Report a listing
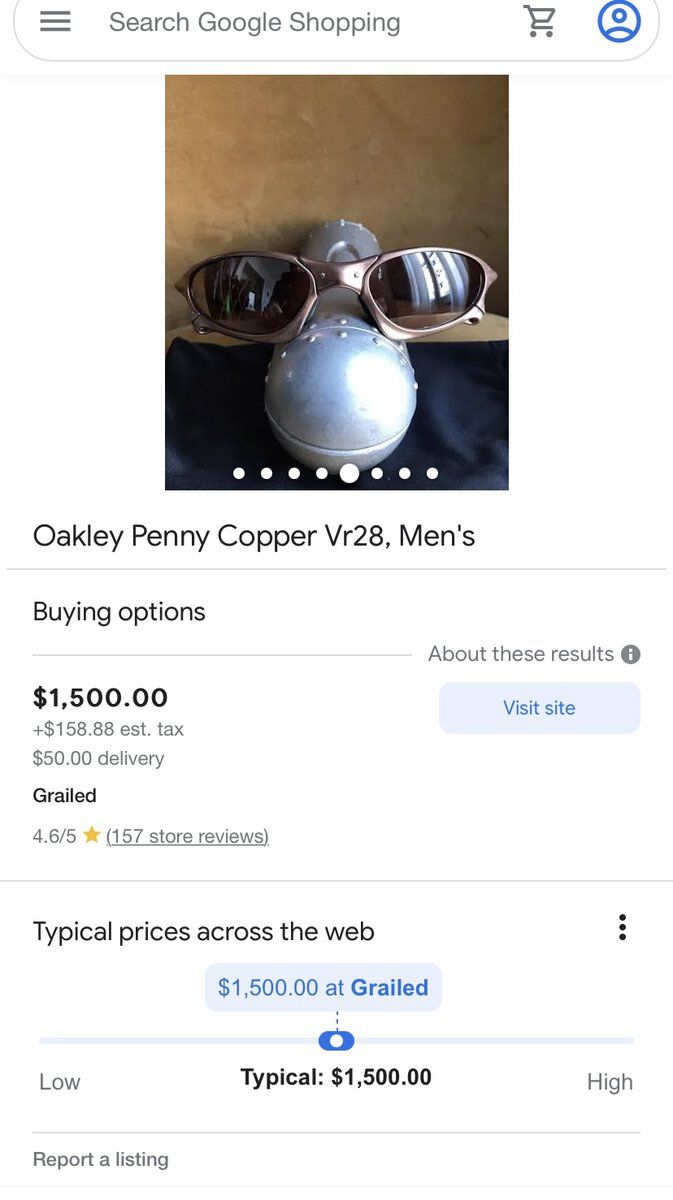The height and width of the screenshot is (1200, 673). point(101,1160)
